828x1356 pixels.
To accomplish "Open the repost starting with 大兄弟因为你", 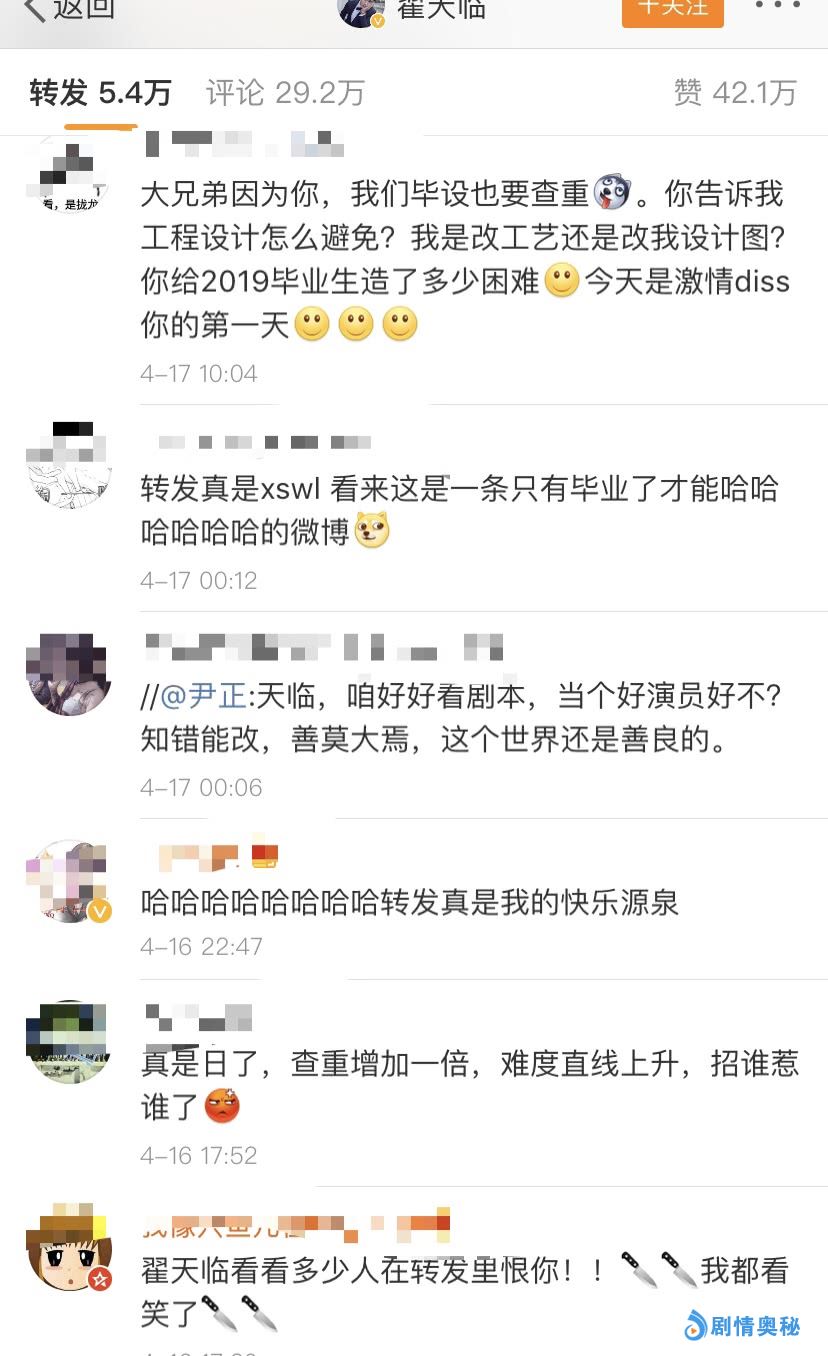I will [460, 259].
